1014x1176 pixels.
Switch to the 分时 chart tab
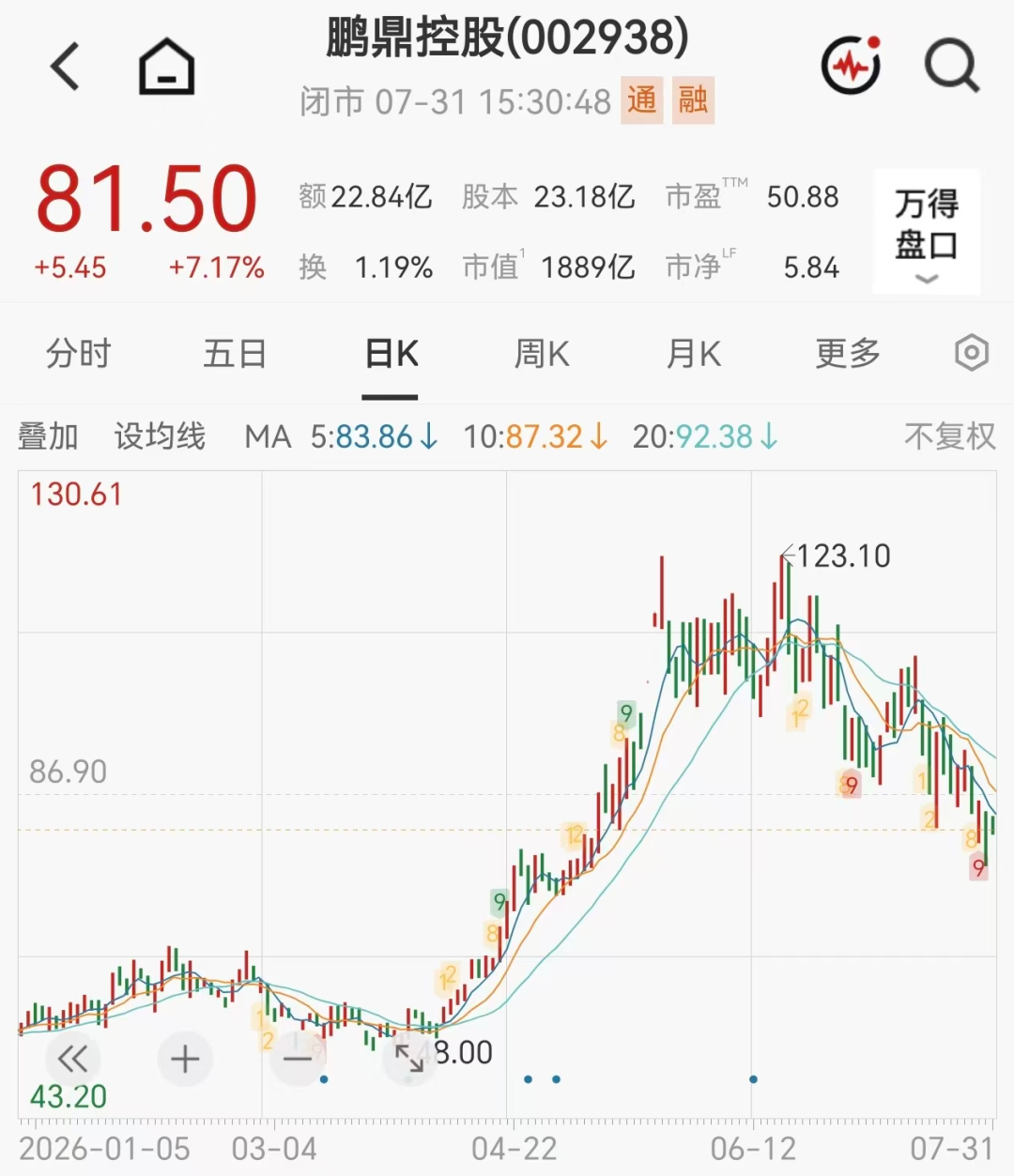(79, 354)
